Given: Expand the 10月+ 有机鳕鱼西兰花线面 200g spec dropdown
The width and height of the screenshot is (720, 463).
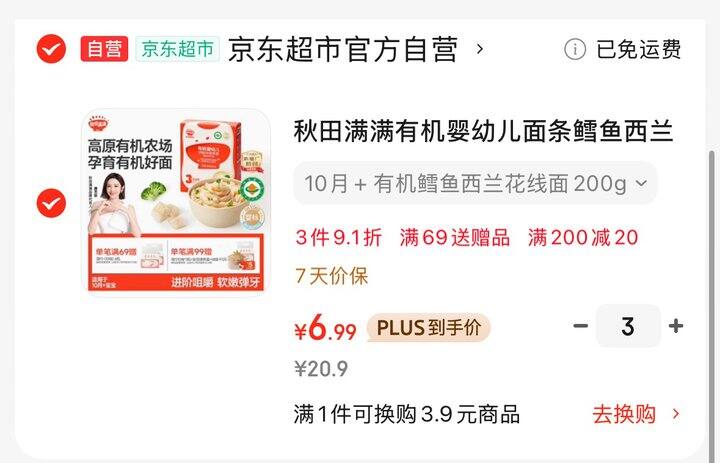Looking at the screenshot, I should (475, 183).
